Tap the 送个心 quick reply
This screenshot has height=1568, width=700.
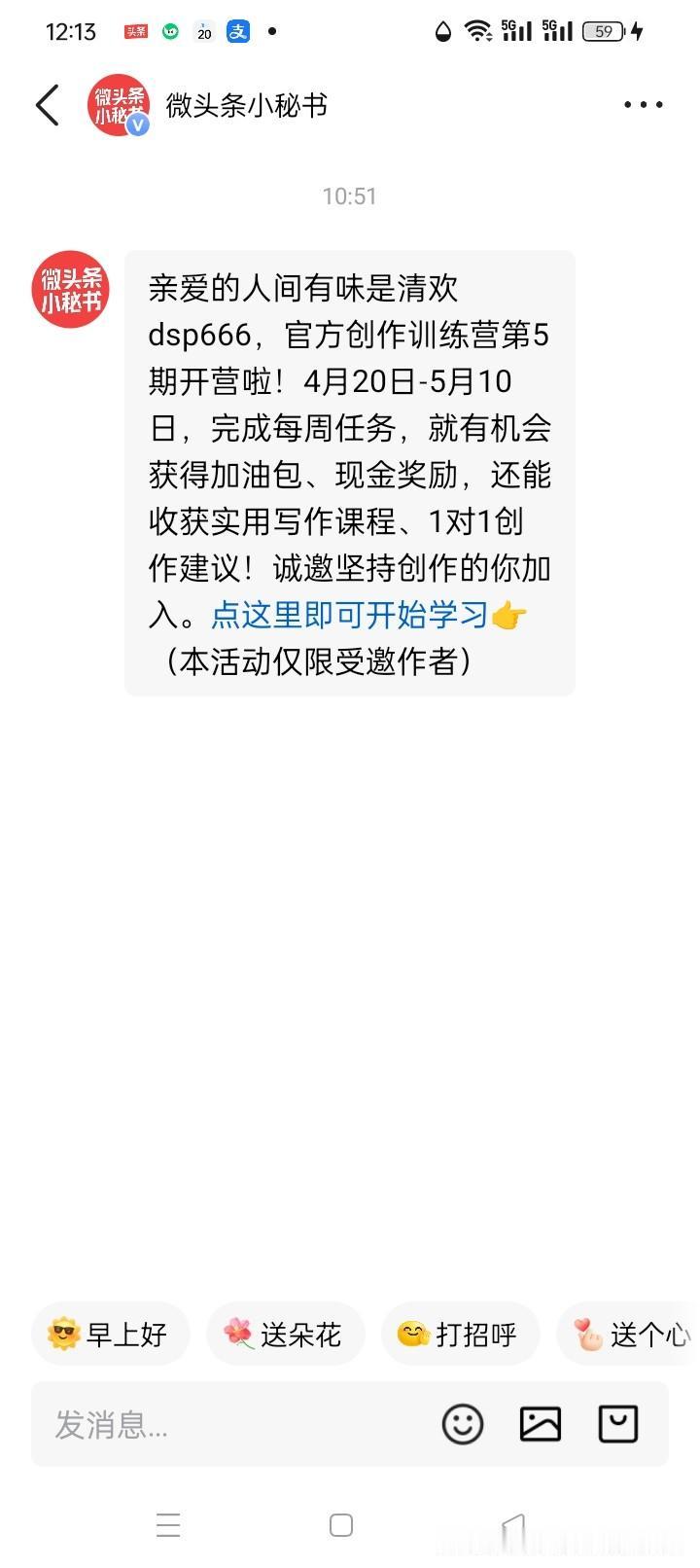tap(632, 1334)
